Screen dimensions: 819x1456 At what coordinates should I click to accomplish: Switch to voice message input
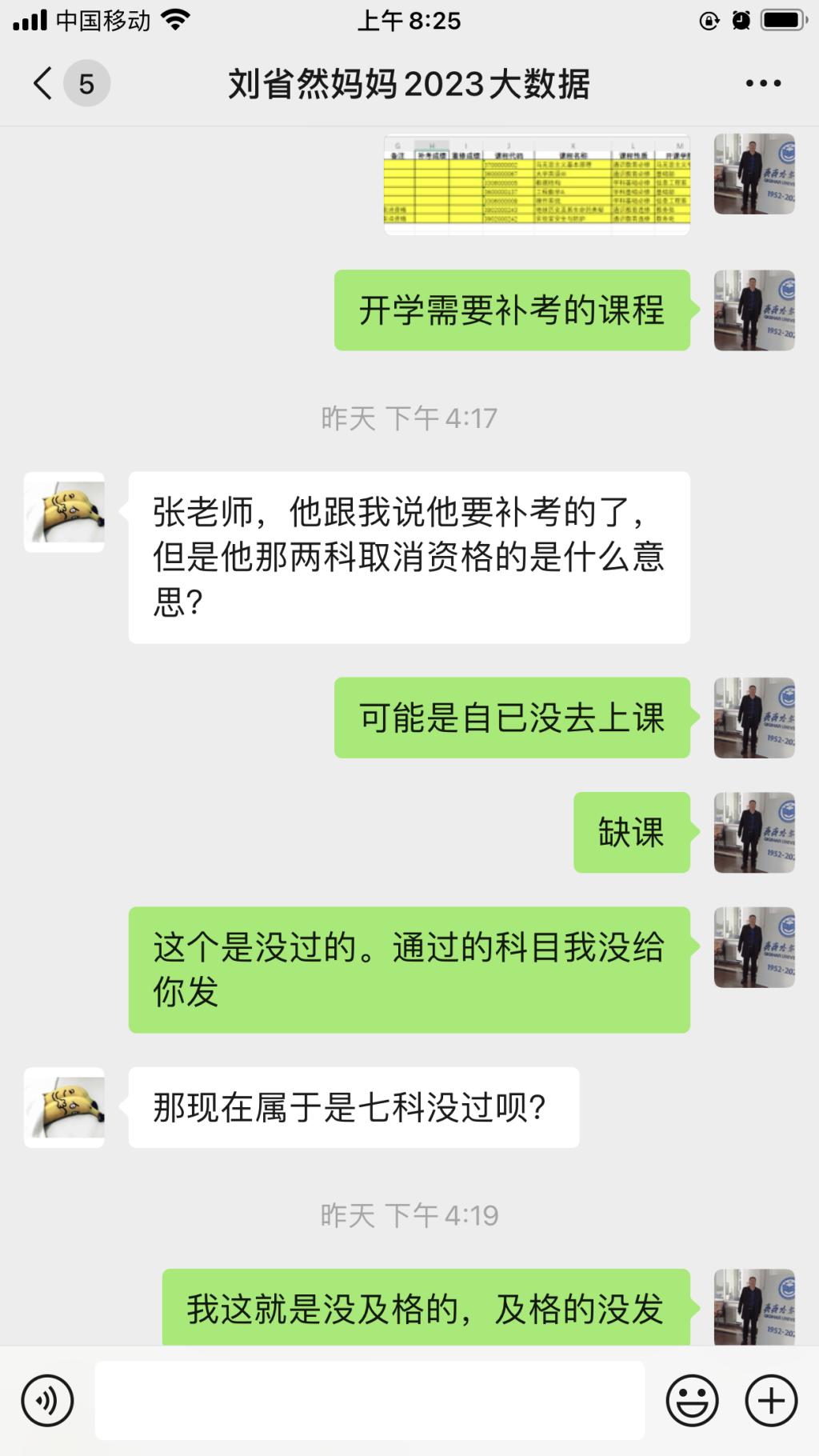click(x=48, y=1401)
